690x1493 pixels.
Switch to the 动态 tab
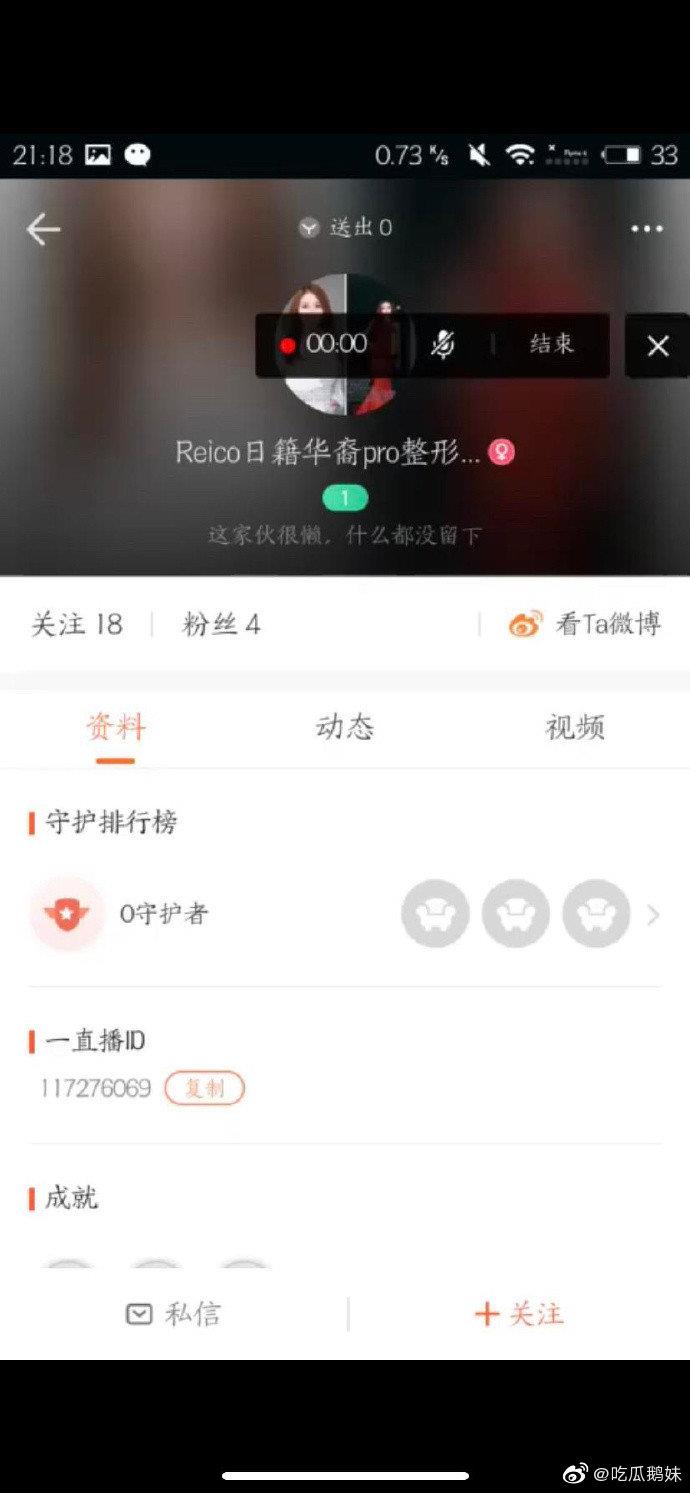pyautogui.click(x=345, y=728)
